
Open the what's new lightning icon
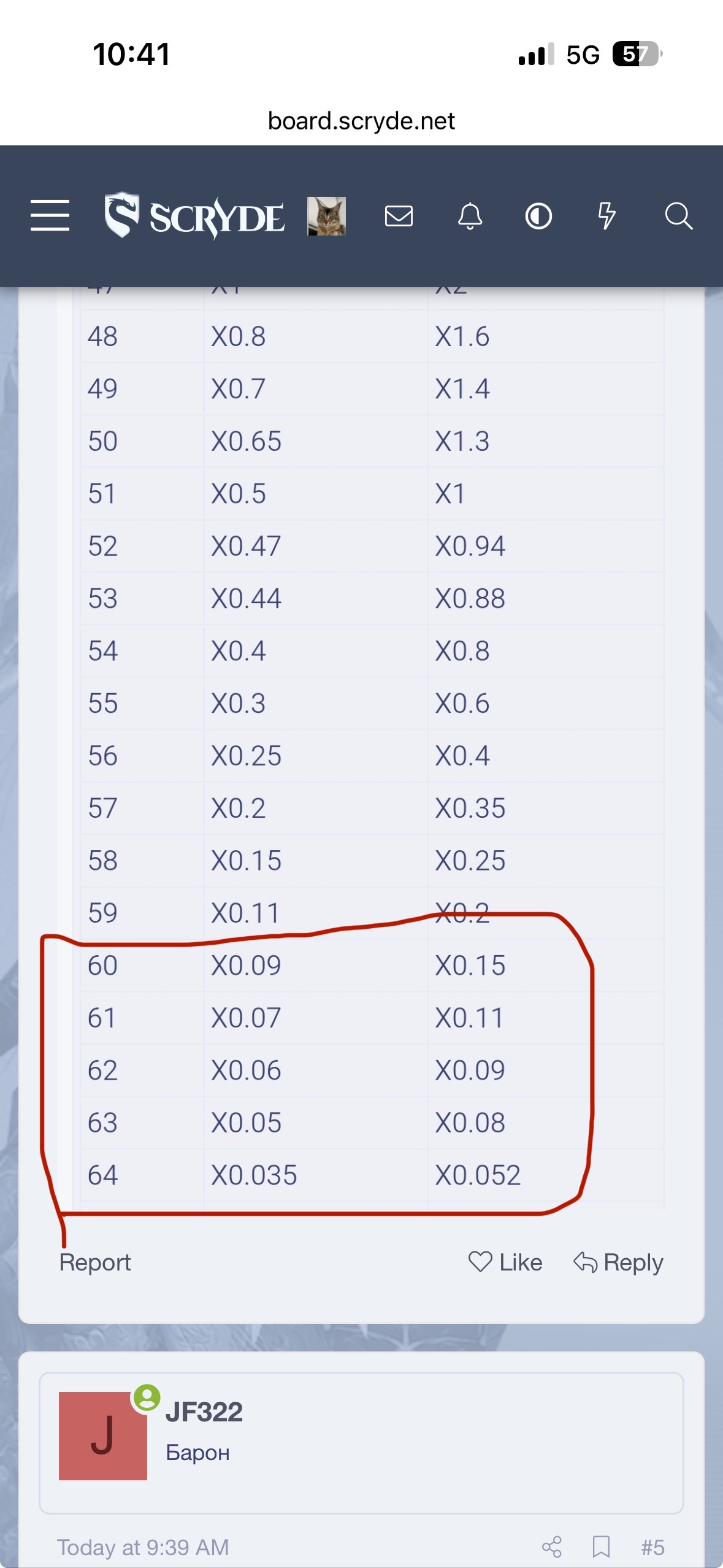click(x=606, y=216)
